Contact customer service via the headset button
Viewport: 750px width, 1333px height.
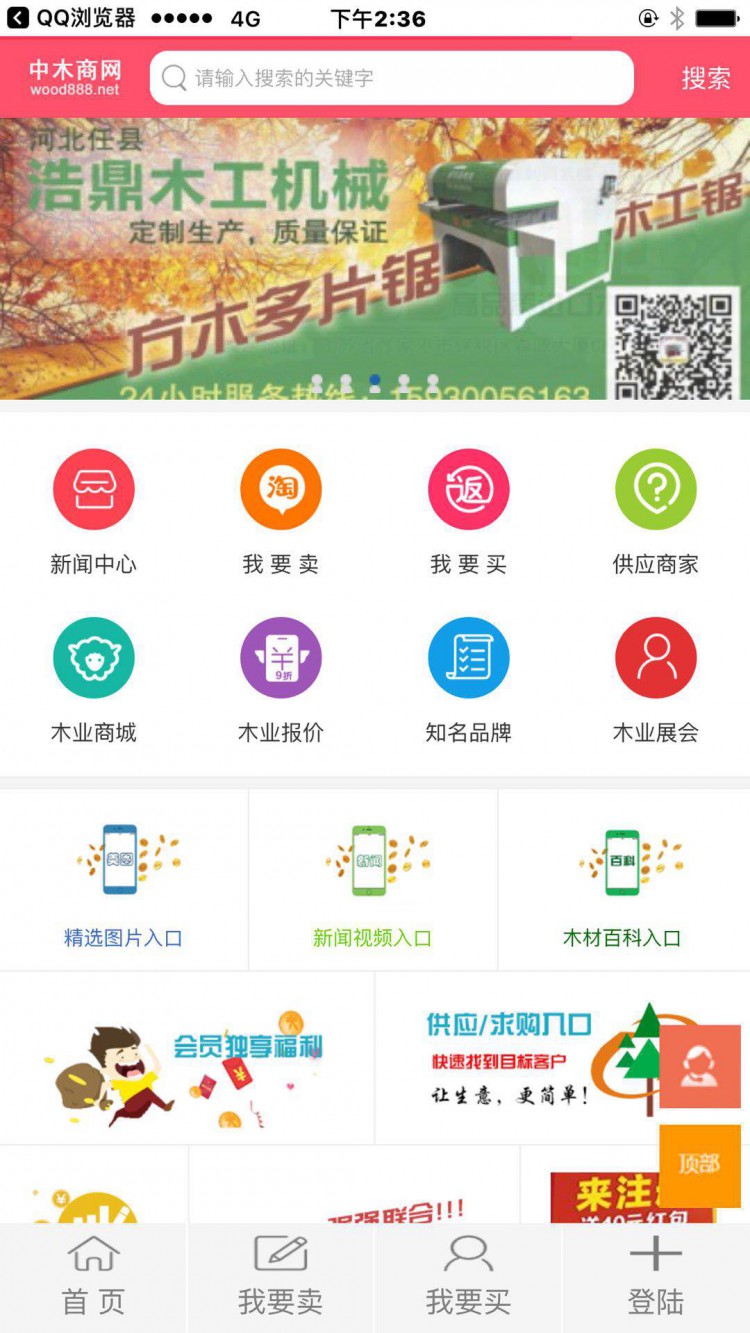(700, 1066)
